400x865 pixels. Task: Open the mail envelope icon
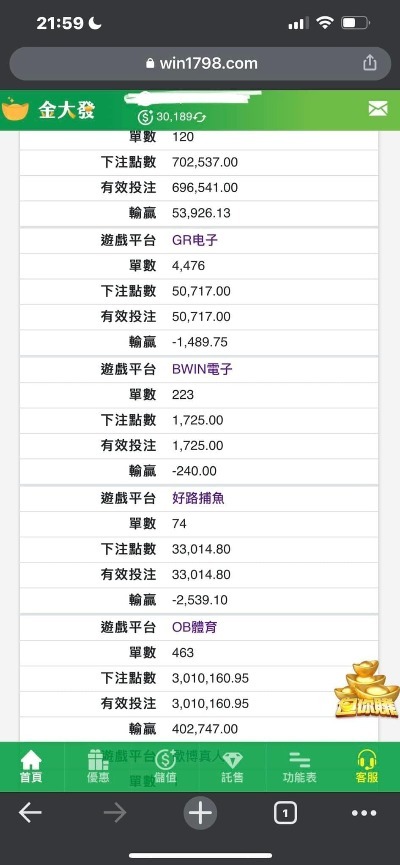coord(378,109)
